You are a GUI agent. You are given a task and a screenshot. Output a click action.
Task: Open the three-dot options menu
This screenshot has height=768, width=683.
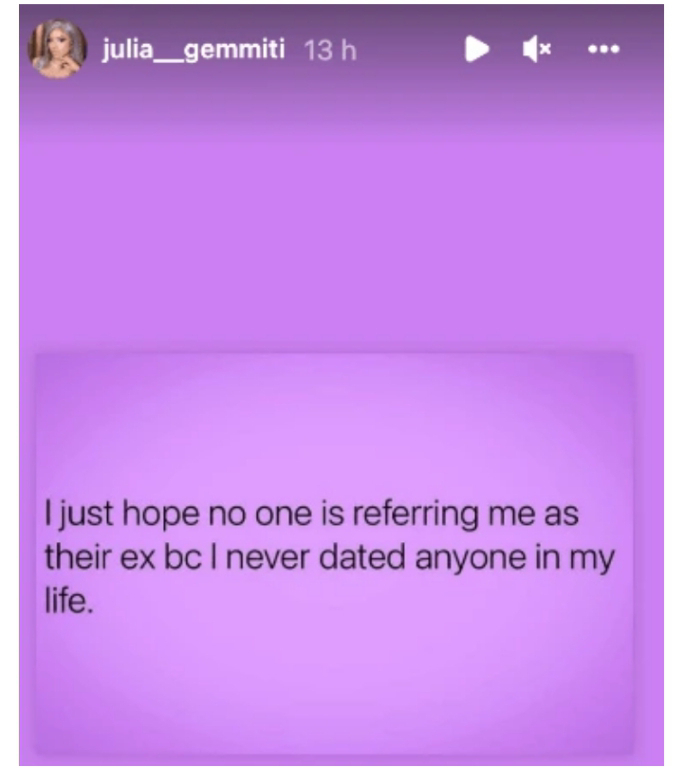click(604, 49)
